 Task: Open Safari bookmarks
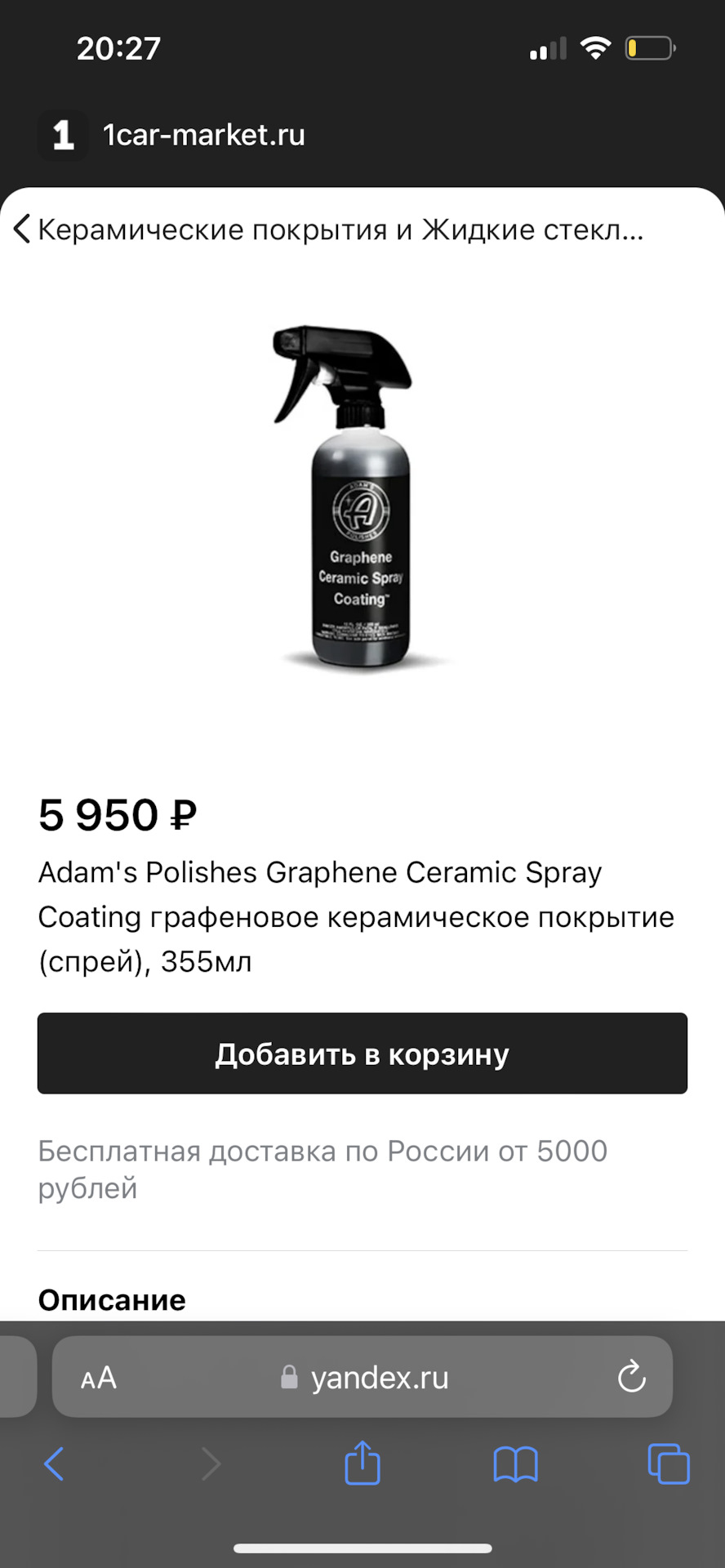(x=515, y=1463)
